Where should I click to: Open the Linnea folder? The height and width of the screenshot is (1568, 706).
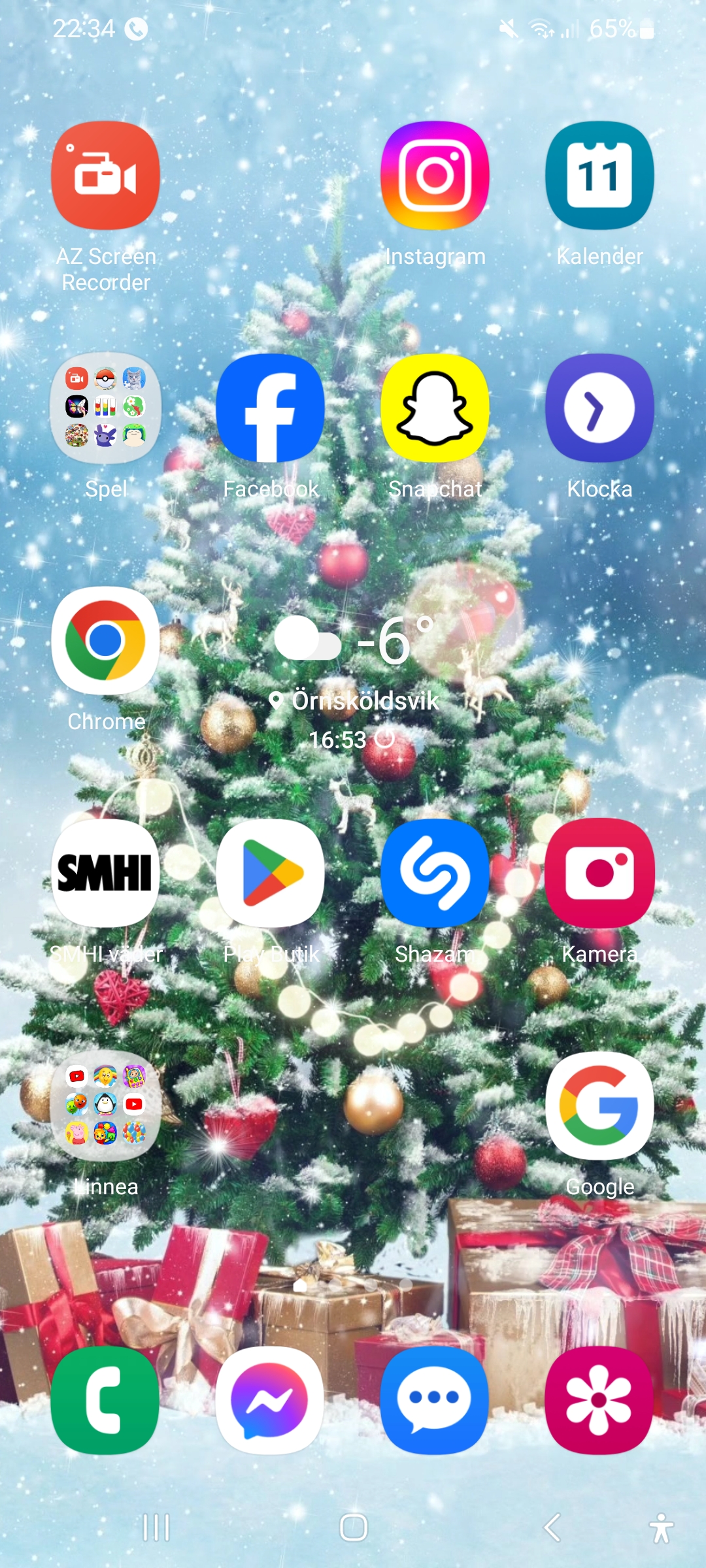coord(105,1106)
